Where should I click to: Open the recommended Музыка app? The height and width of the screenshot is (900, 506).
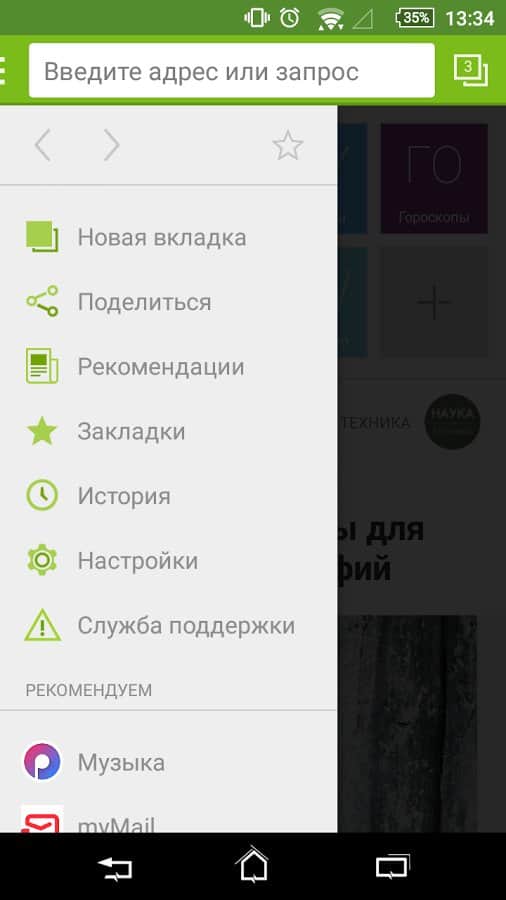[169, 762]
